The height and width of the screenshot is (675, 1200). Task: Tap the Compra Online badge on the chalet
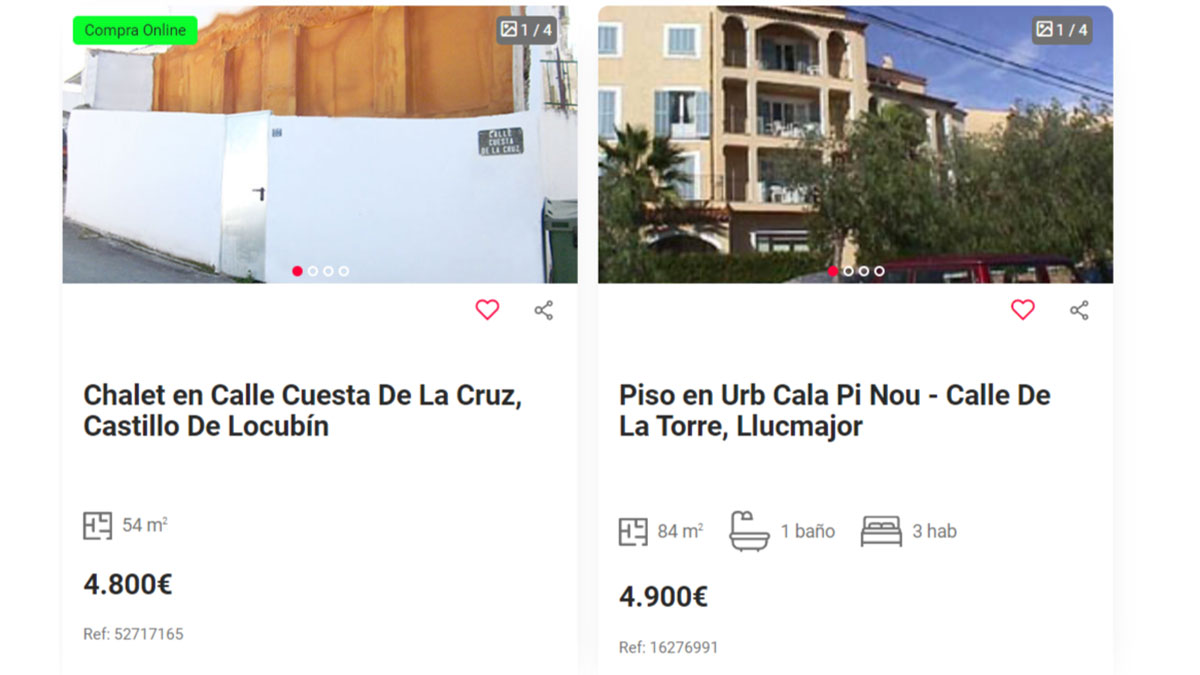tap(135, 30)
